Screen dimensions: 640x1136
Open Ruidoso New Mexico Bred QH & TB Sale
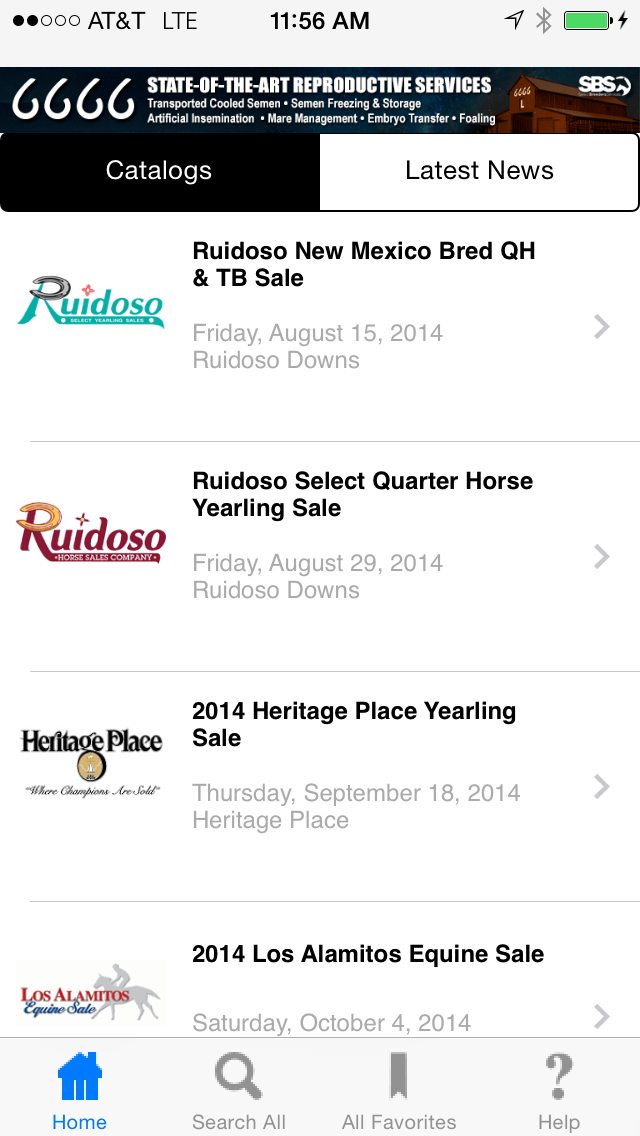click(x=320, y=326)
